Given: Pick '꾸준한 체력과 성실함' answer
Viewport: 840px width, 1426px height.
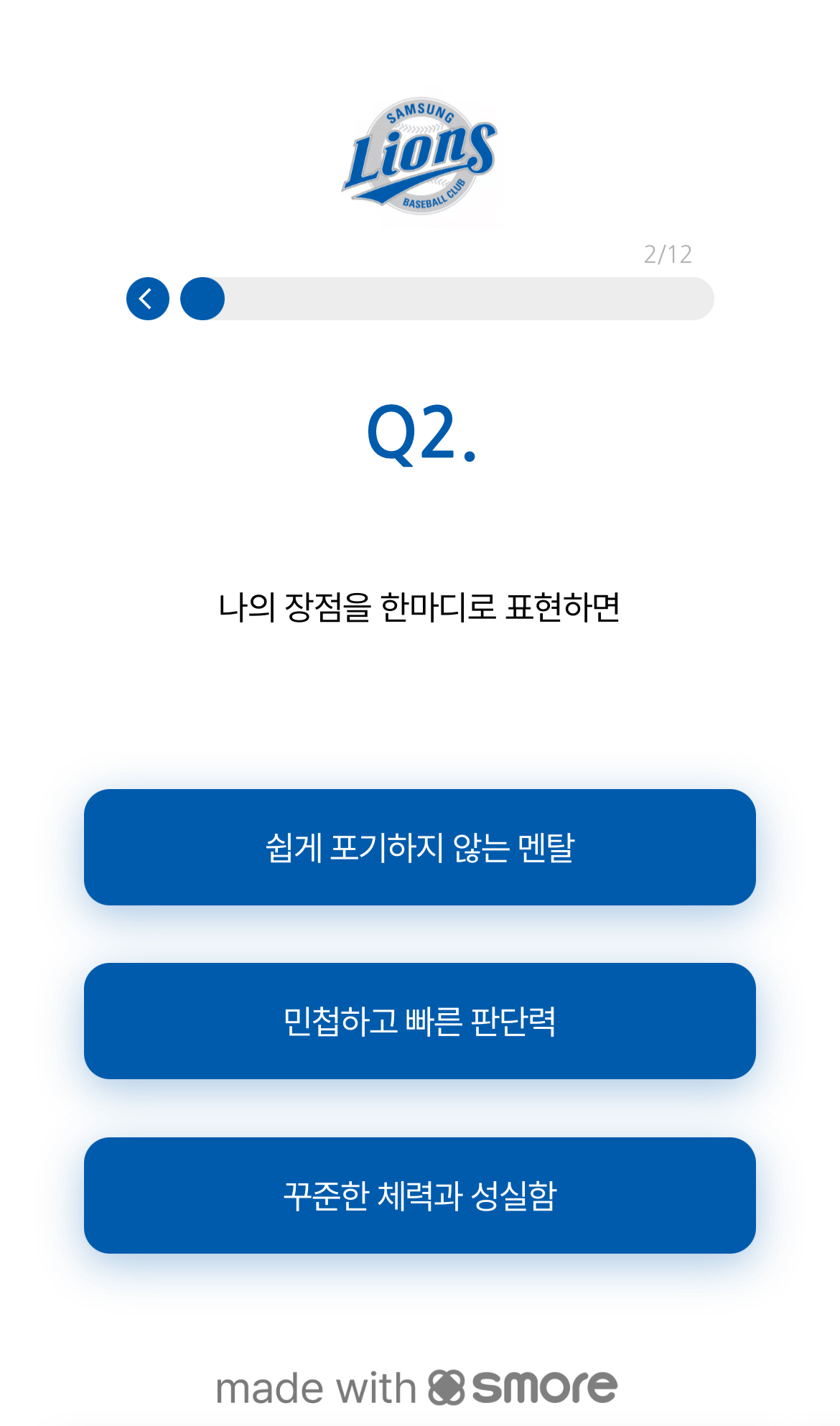Looking at the screenshot, I should 420,1196.
